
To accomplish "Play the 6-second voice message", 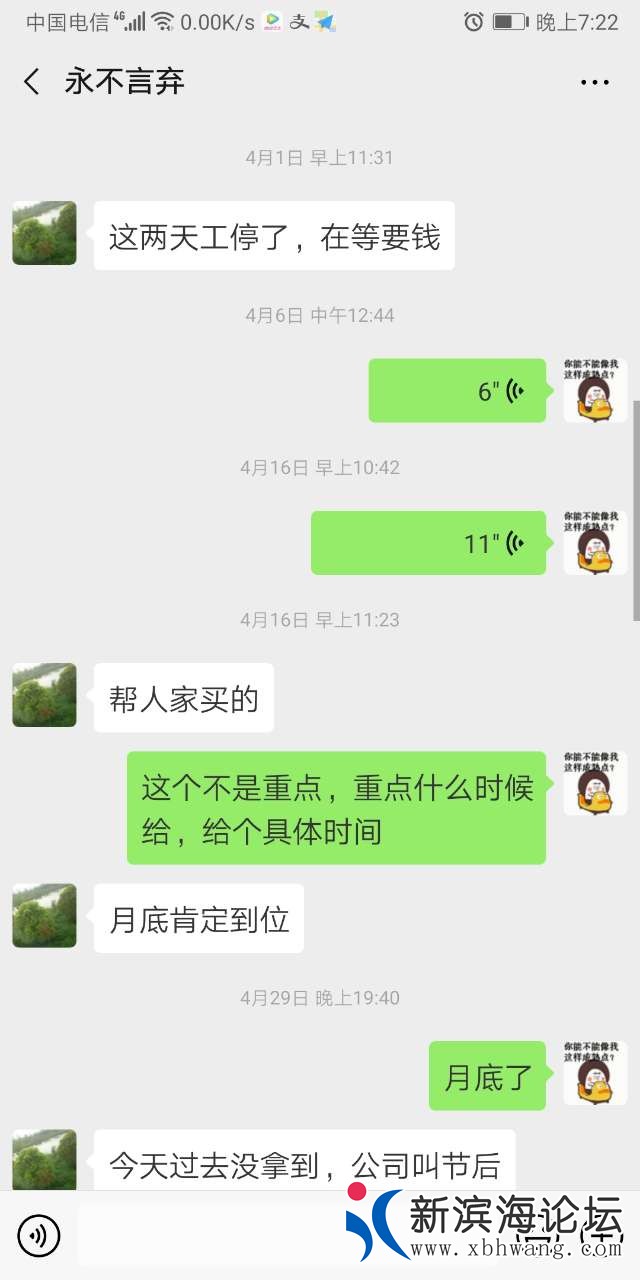I will click(x=457, y=390).
